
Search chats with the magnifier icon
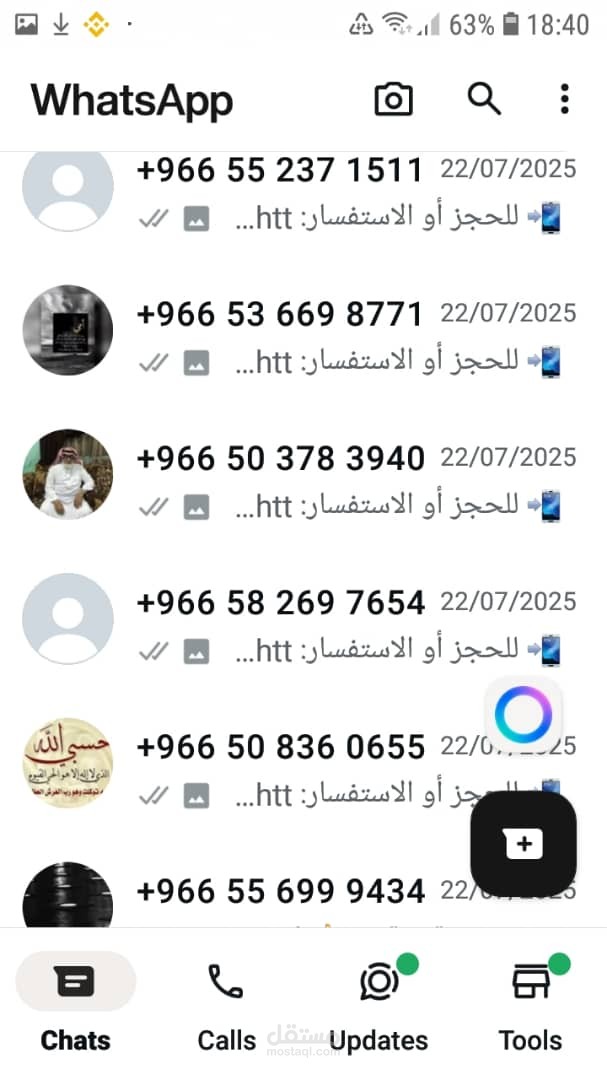[484, 99]
